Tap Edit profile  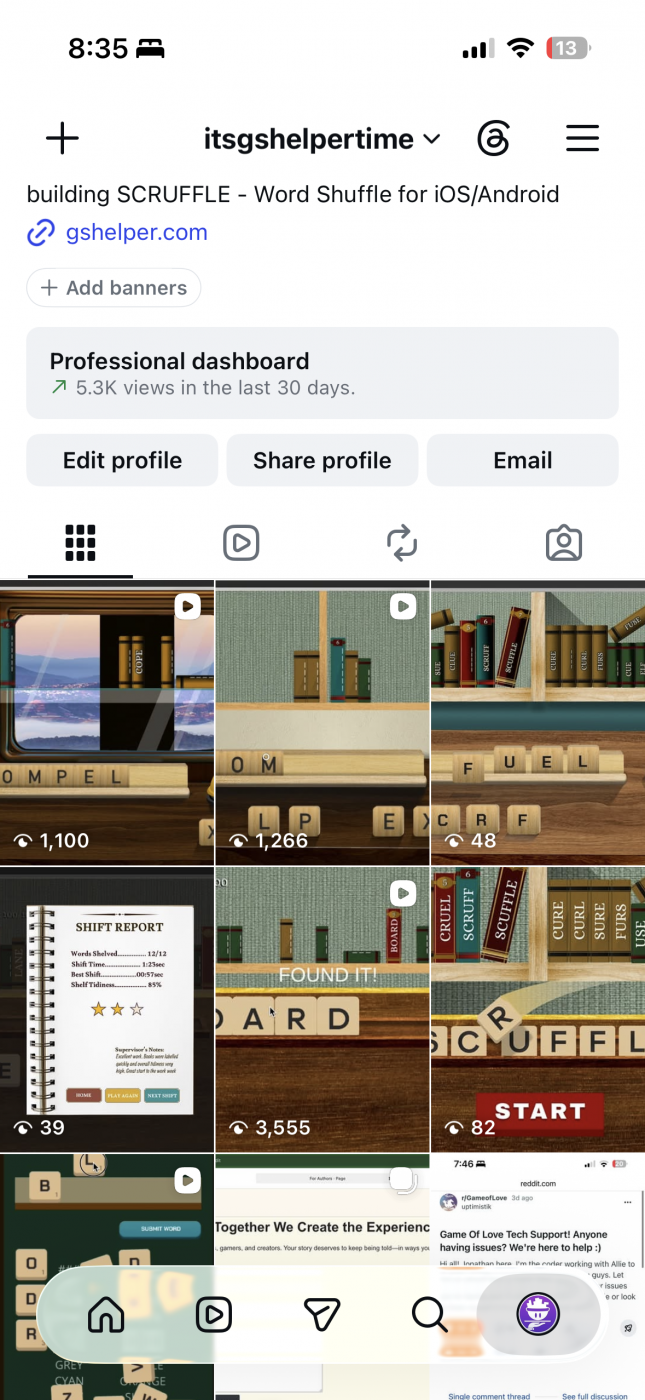click(x=122, y=460)
